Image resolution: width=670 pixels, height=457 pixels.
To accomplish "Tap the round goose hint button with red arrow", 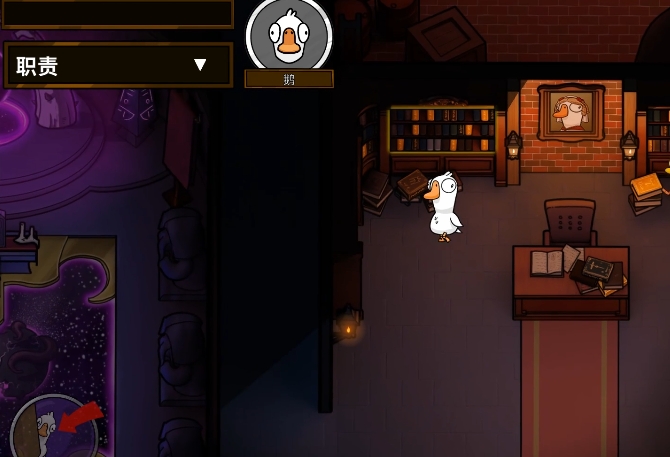I will [x=52, y=430].
